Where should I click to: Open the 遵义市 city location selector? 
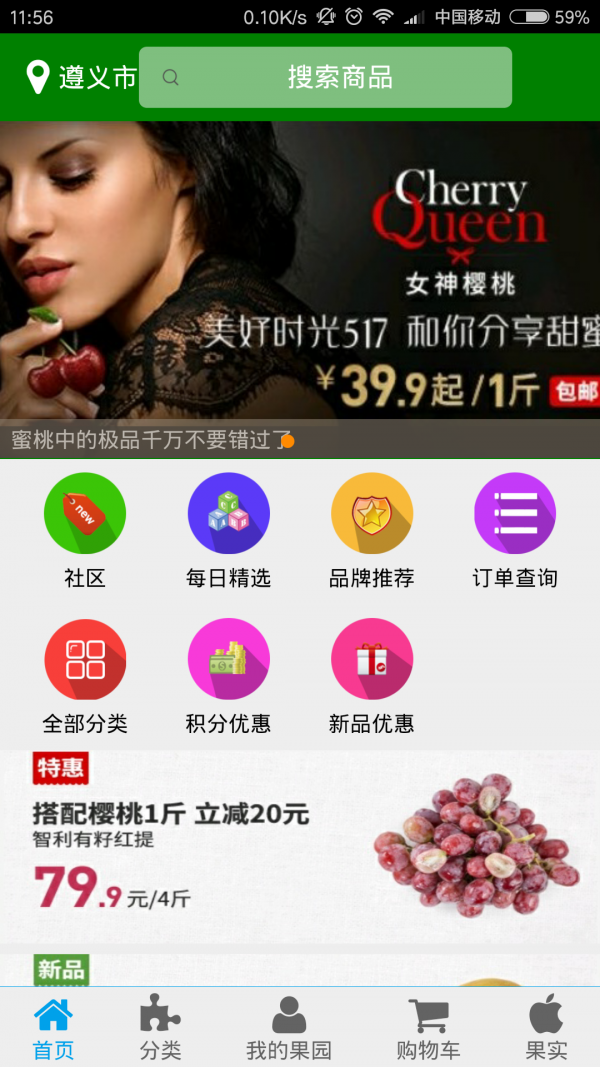pos(80,77)
